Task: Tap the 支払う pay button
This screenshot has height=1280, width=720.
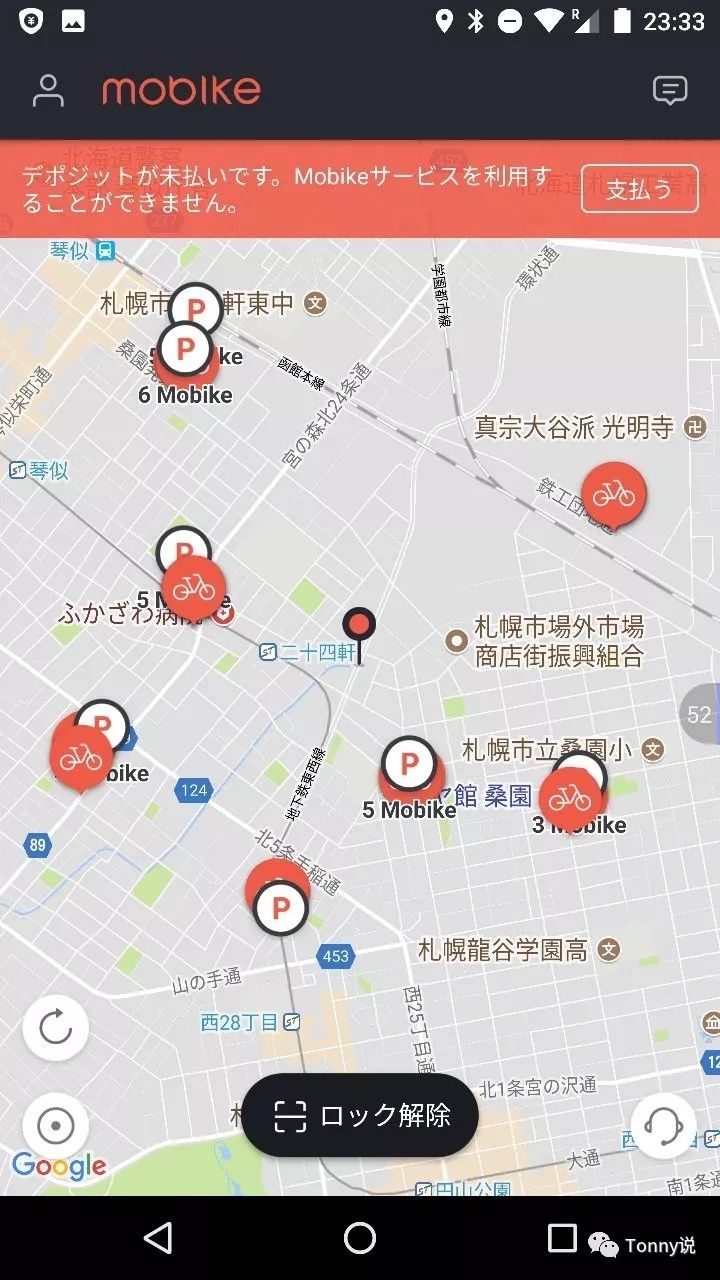Action: pos(639,189)
